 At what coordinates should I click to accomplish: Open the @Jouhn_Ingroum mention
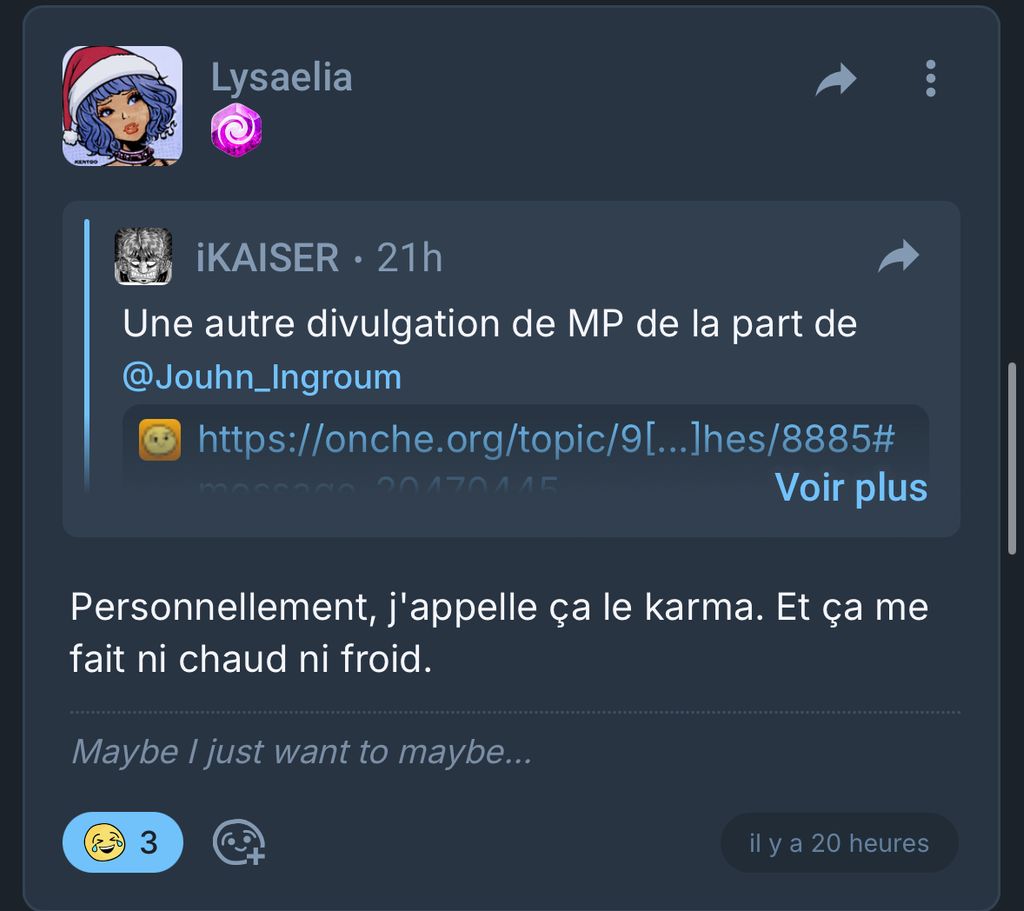261,377
